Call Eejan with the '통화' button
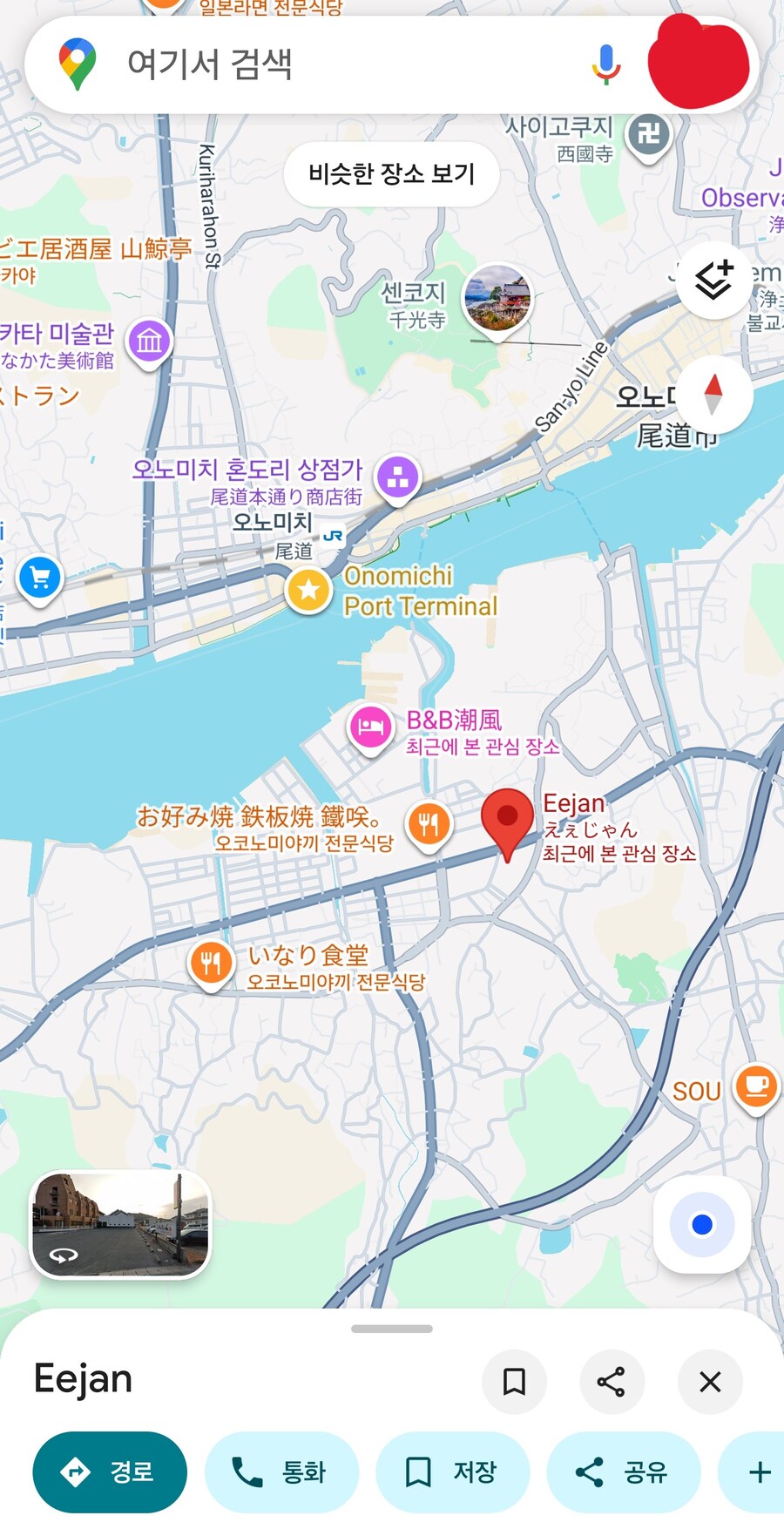784x1529 pixels. click(x=281, y=1472)
